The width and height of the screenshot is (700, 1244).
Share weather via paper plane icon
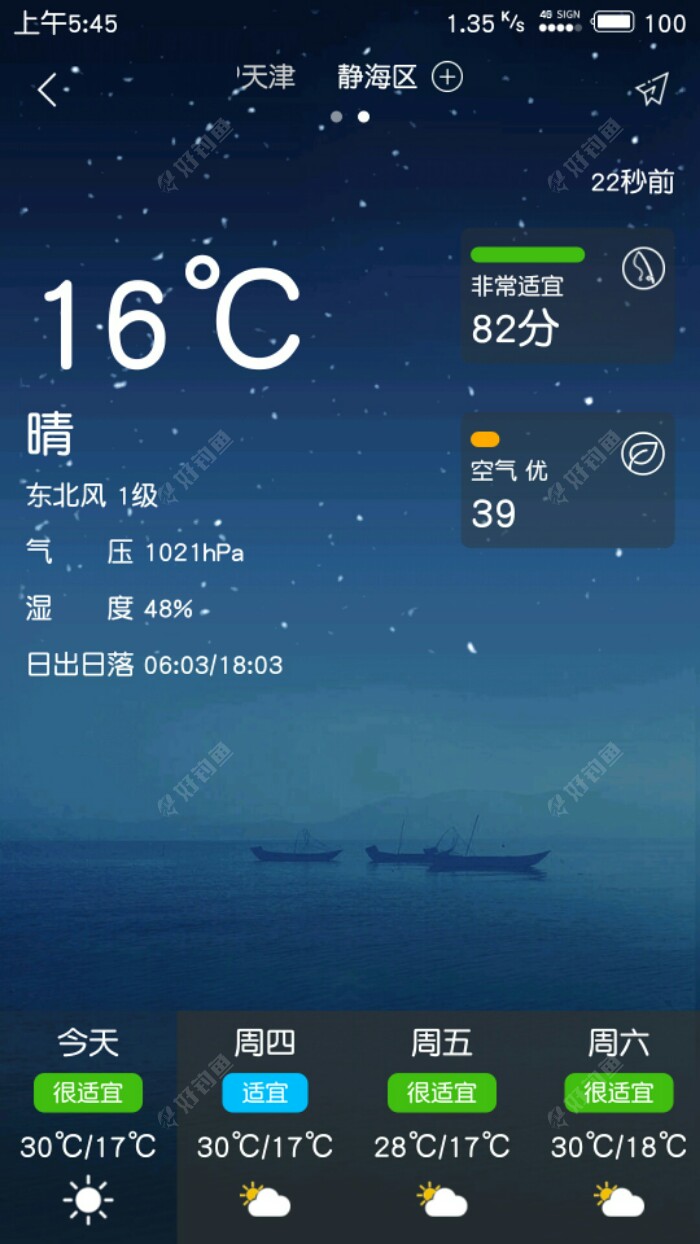point(651,91)
